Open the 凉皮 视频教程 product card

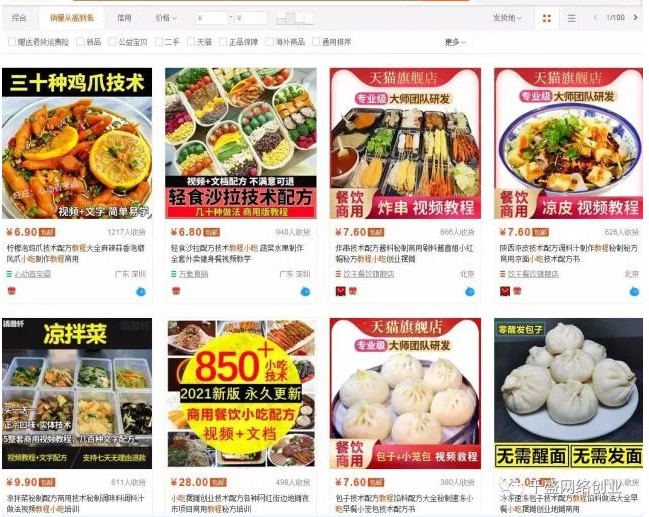[568, 143]
